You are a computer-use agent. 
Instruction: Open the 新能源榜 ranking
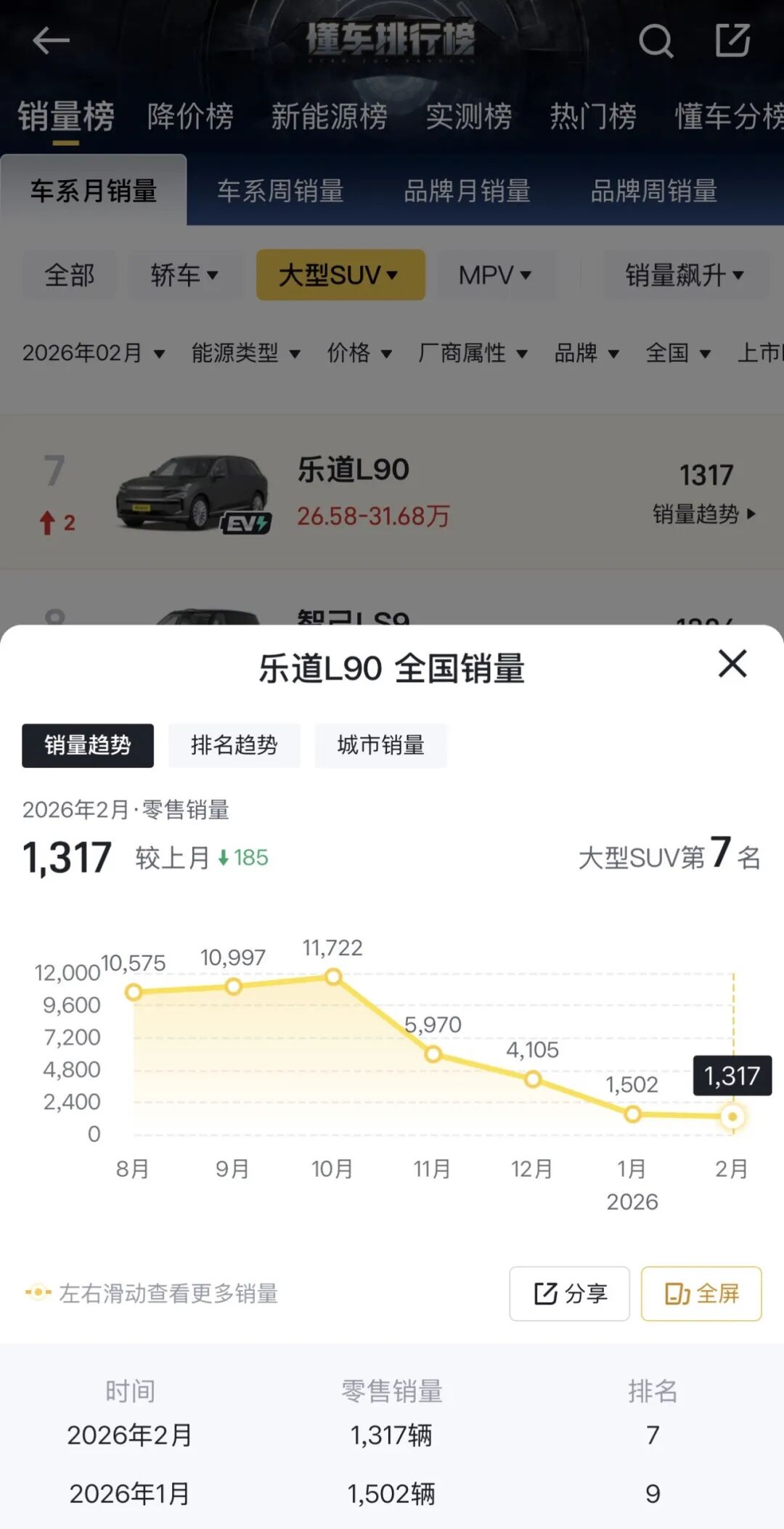coord(329,116)
